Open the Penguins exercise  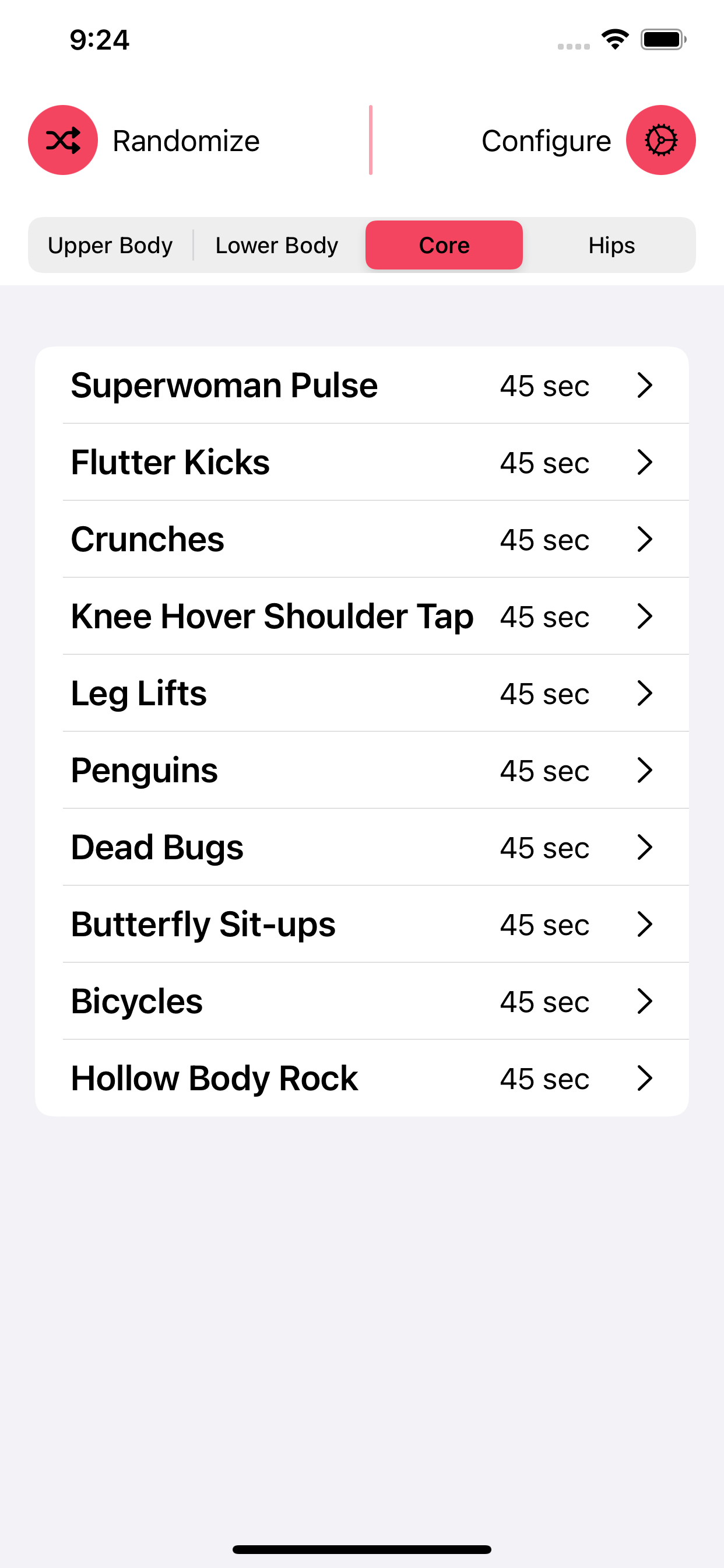click(362, 770)
